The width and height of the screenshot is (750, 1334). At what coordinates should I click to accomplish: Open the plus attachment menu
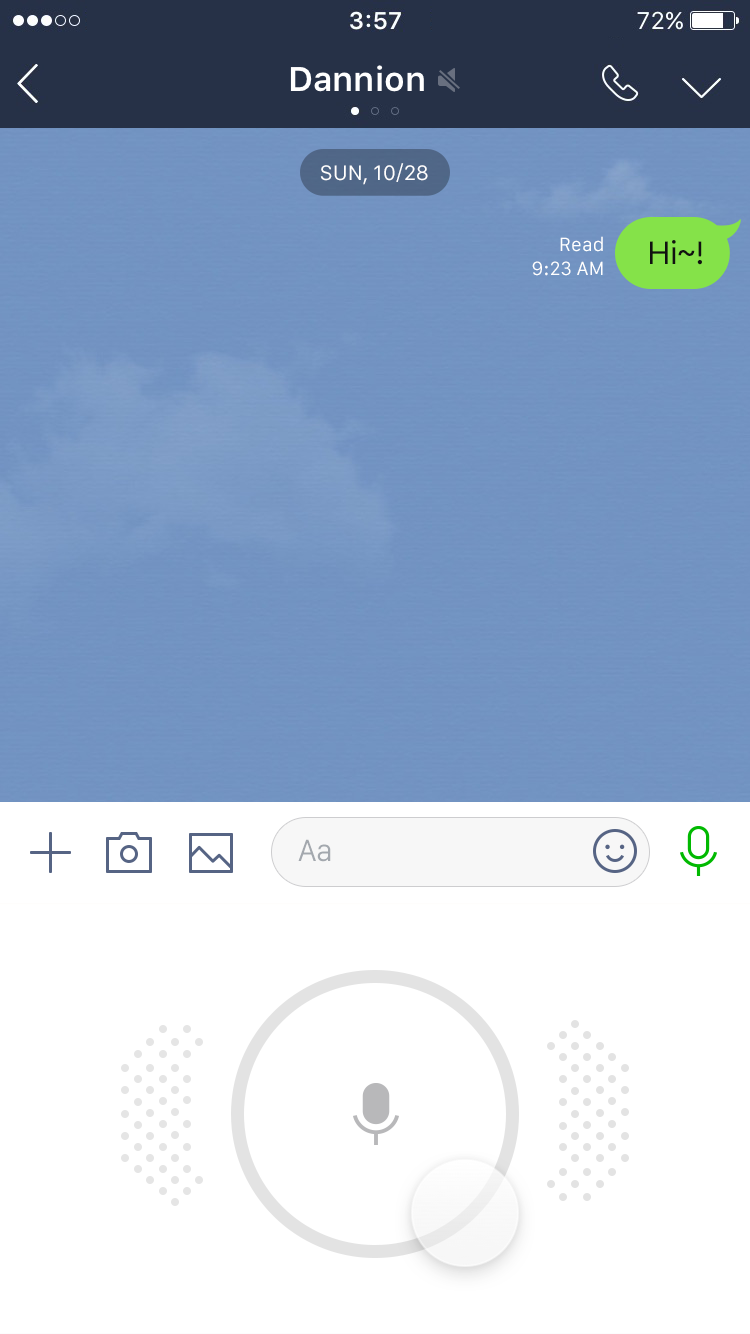(x=50, y=853)
